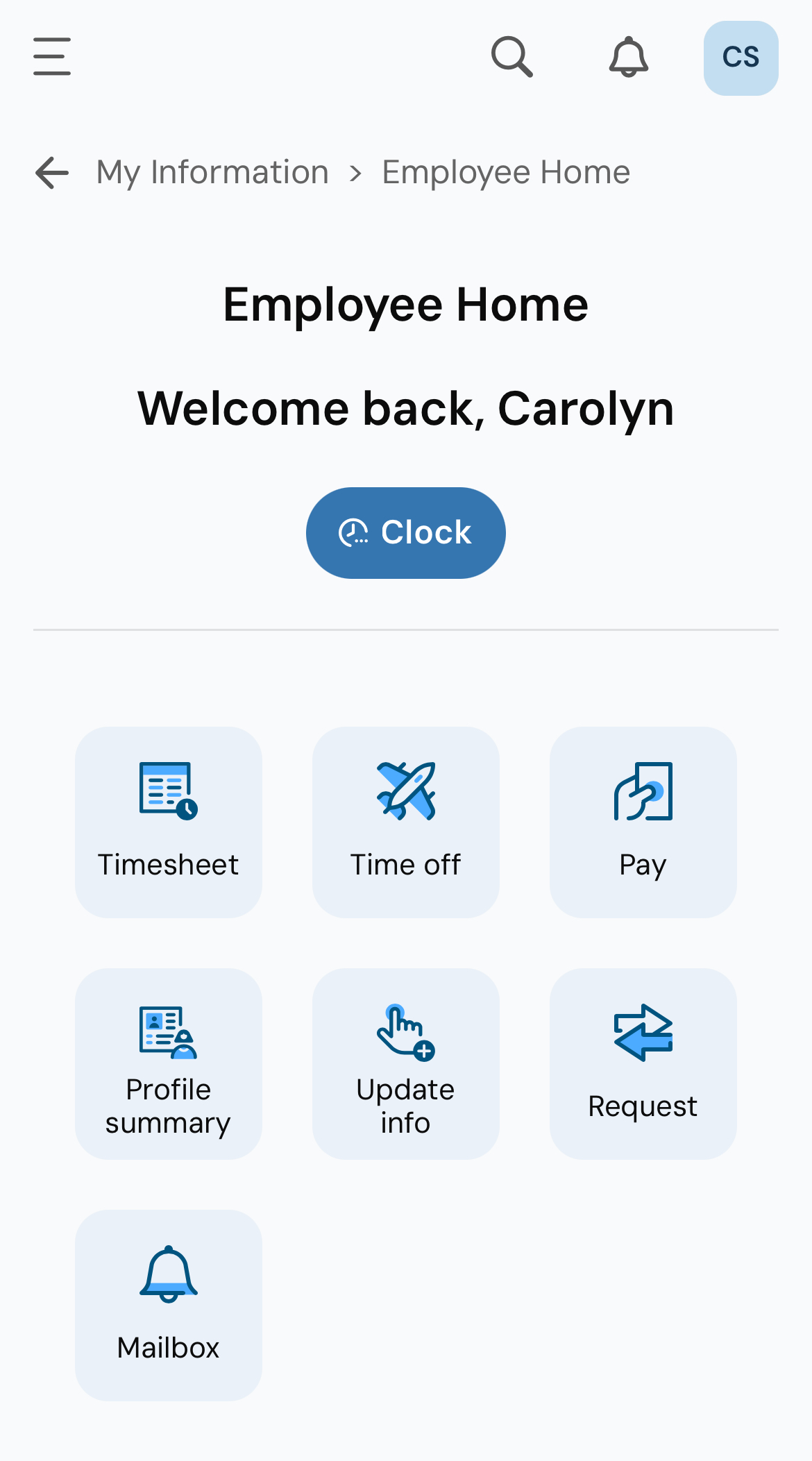Select the Update info tile
Screen dimensions: 812x1461
(406, 1063)
